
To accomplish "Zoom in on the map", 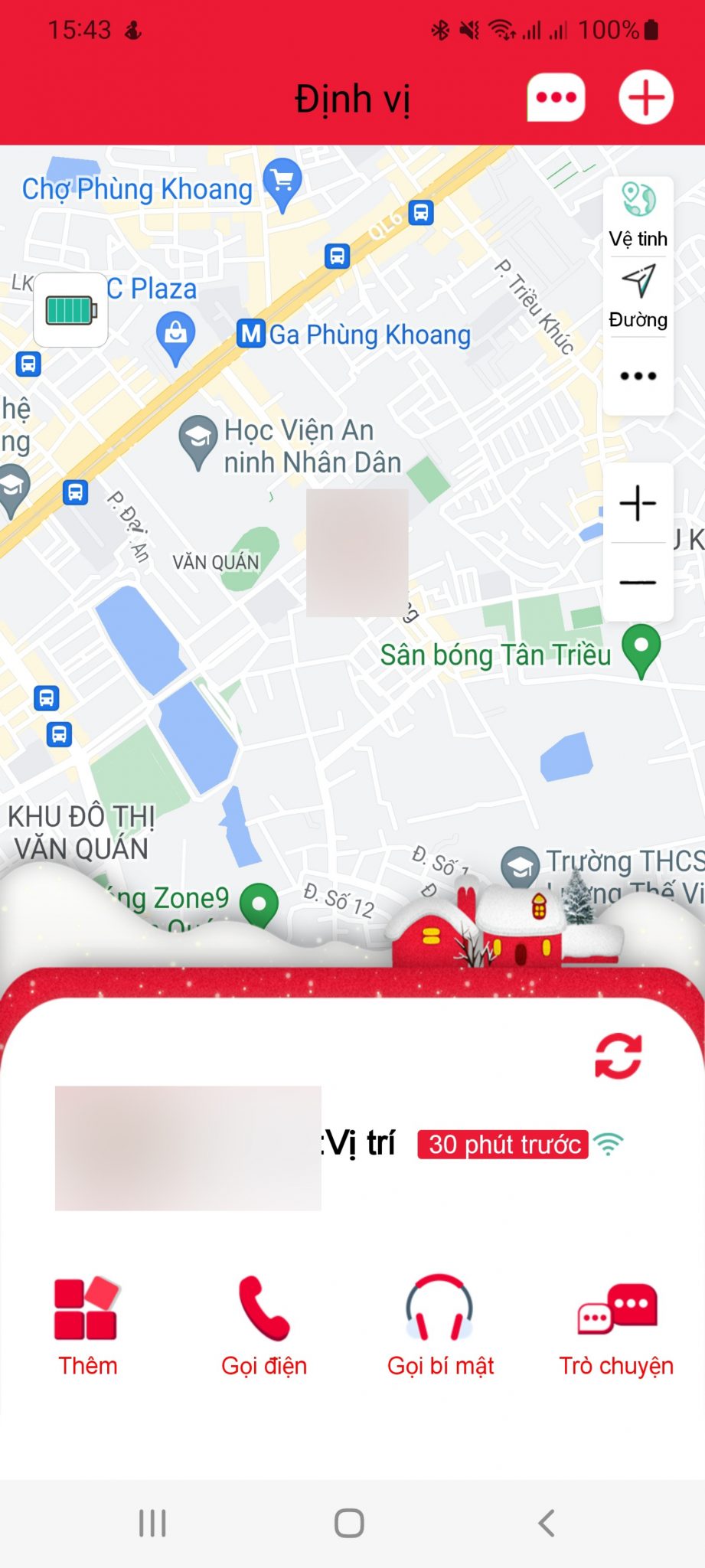I will (x=638, y=504).
